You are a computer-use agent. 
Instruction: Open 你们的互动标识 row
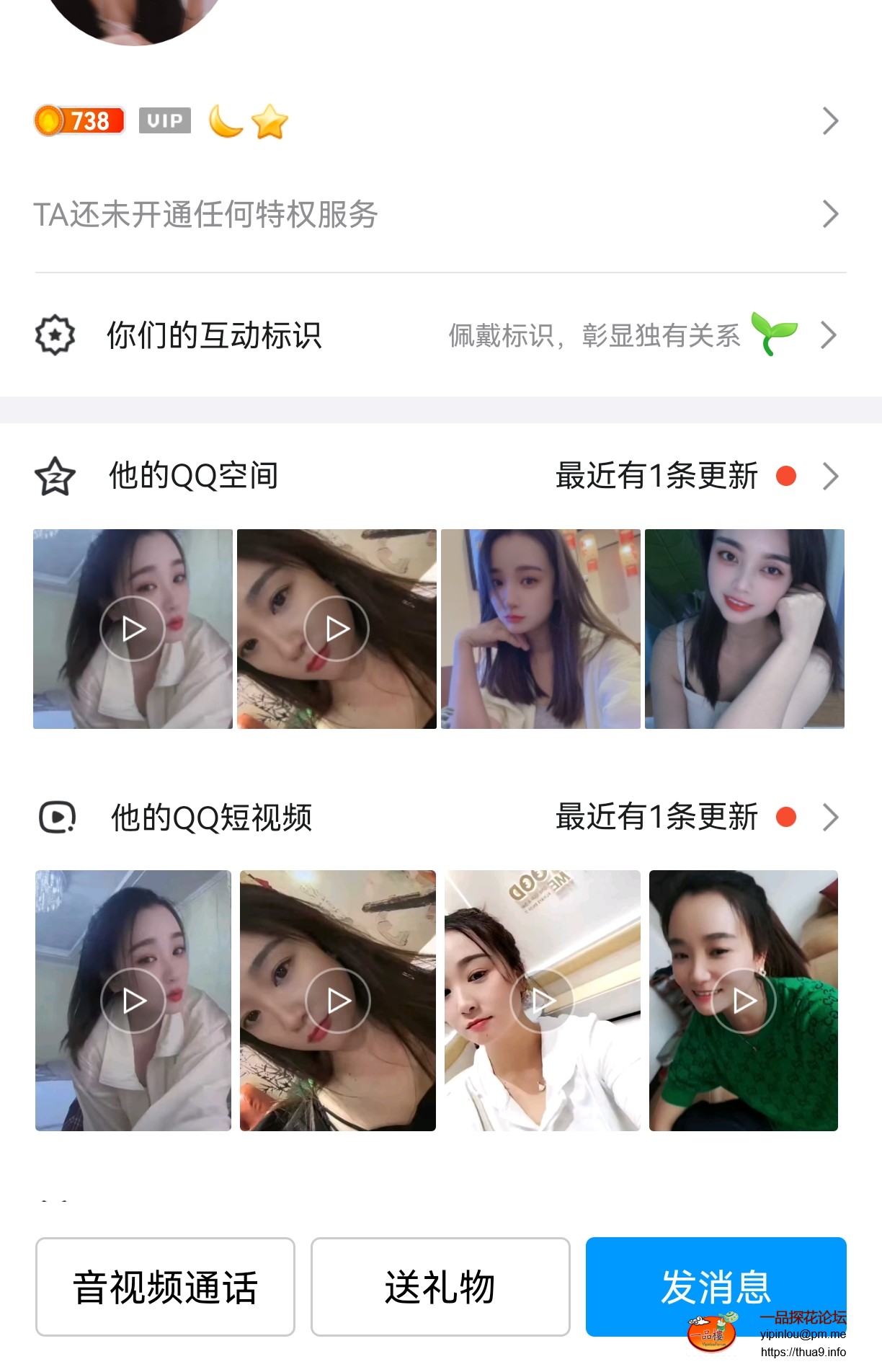[x=440, y=335]
